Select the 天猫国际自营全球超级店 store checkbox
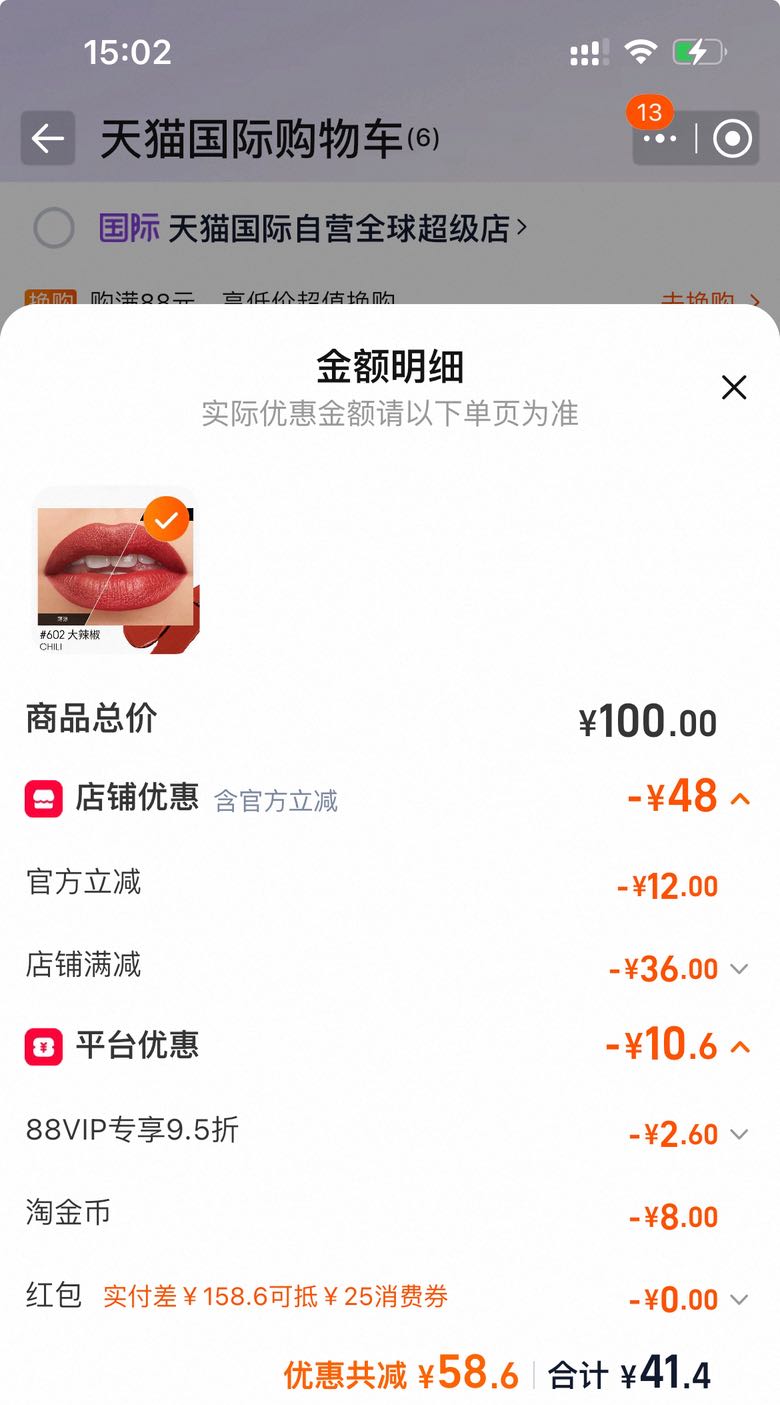Screen dimensions: 780x1405 (54, 228)
